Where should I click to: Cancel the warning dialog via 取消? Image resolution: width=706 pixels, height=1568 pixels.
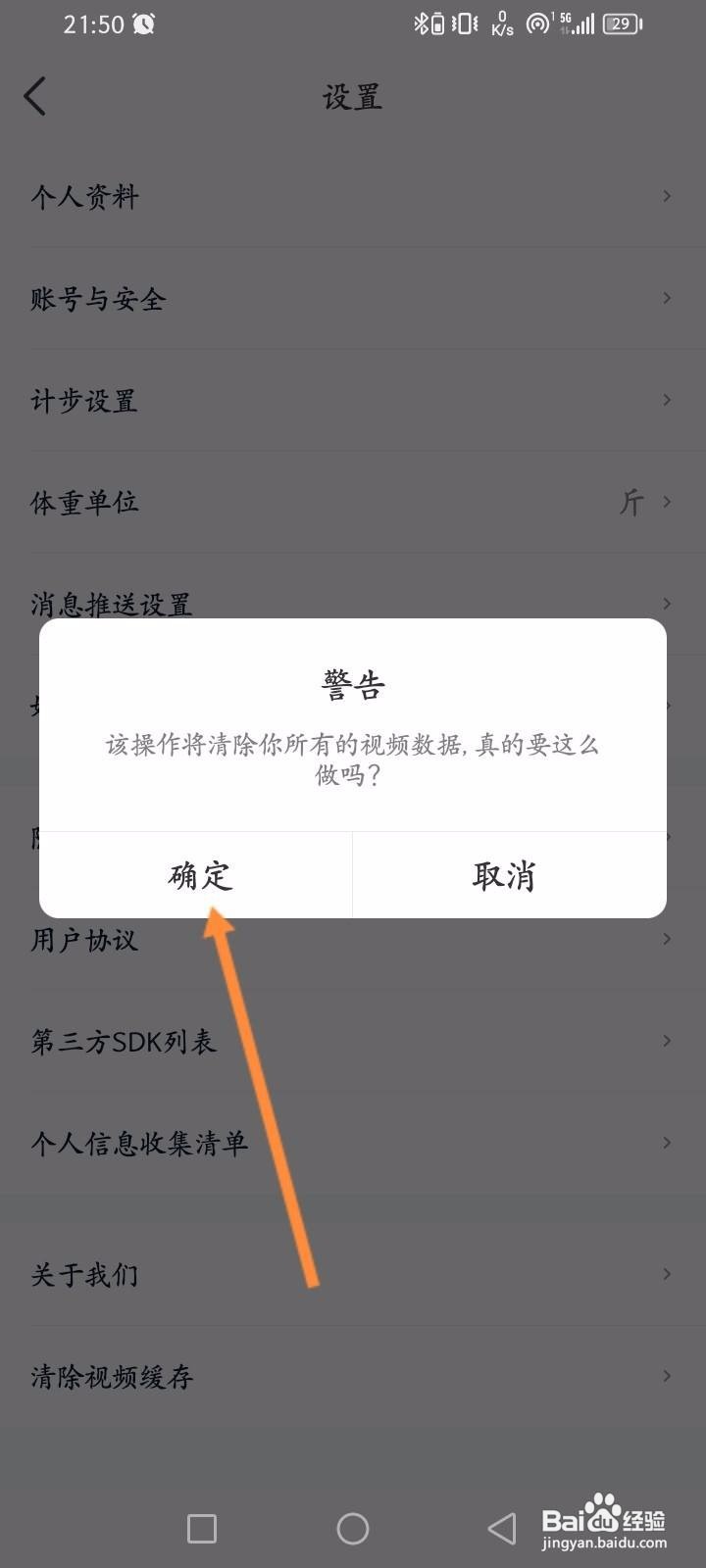coord(505,875)
